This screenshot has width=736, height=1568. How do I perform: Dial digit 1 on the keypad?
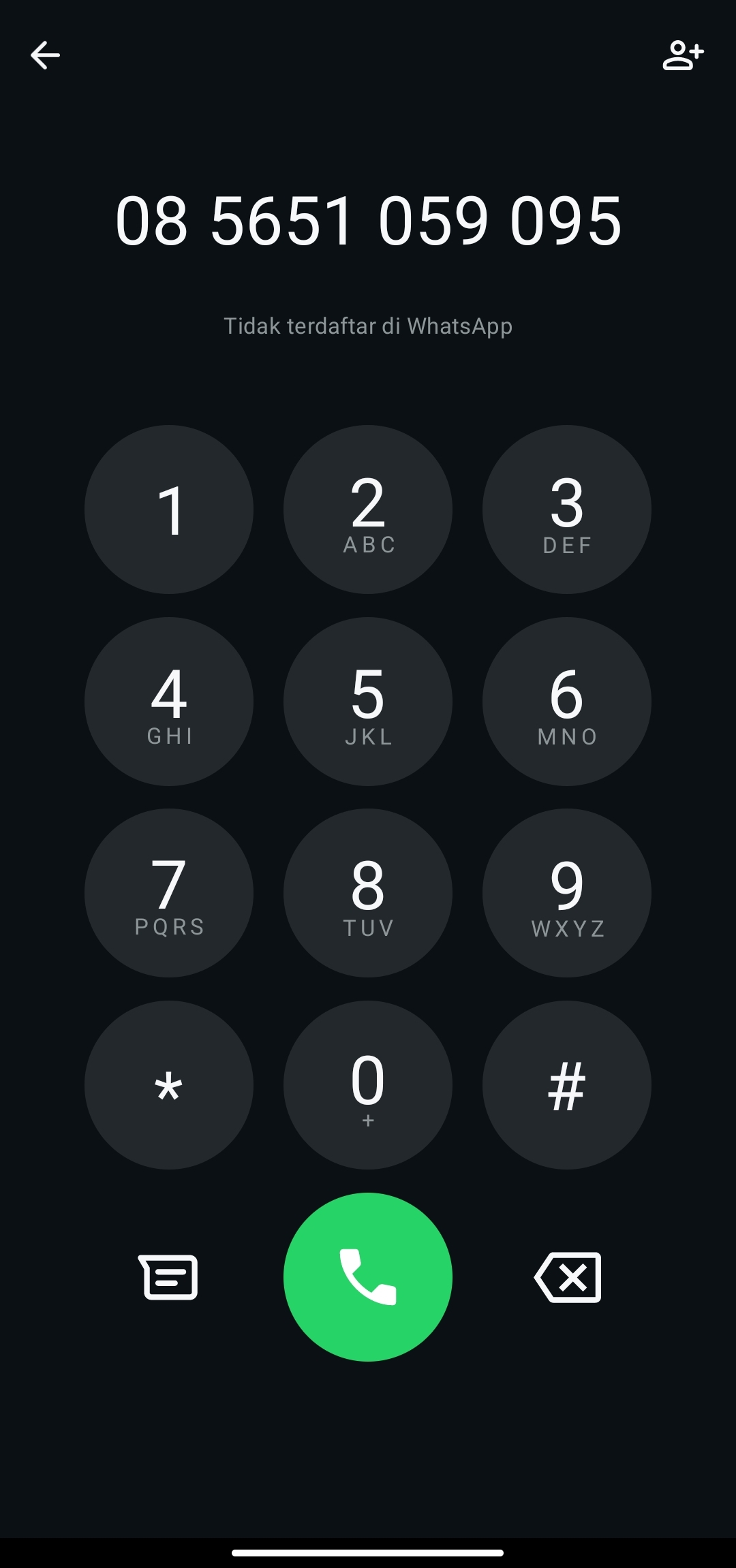coord(169,509)
